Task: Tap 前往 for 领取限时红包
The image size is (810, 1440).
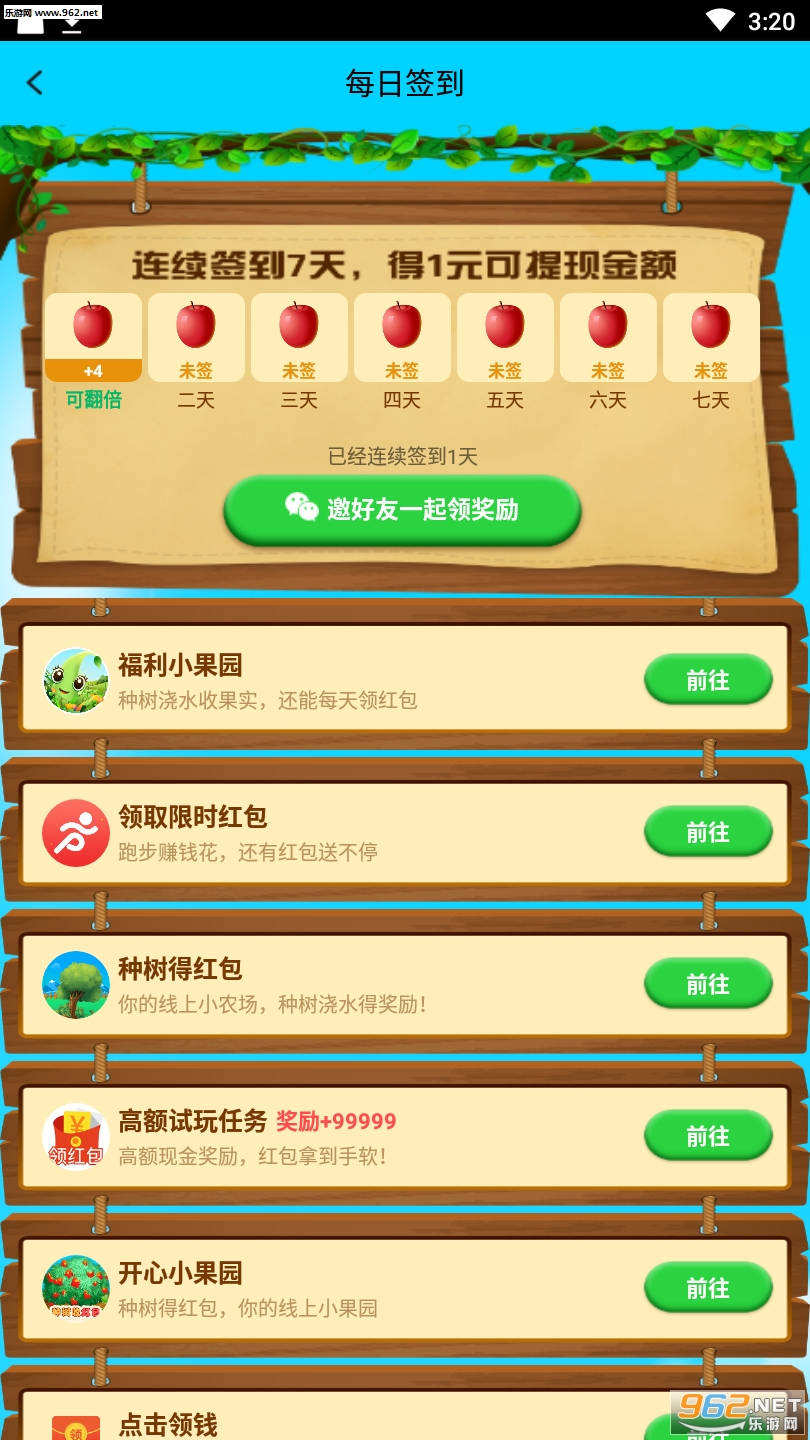Action: (708, 832)
